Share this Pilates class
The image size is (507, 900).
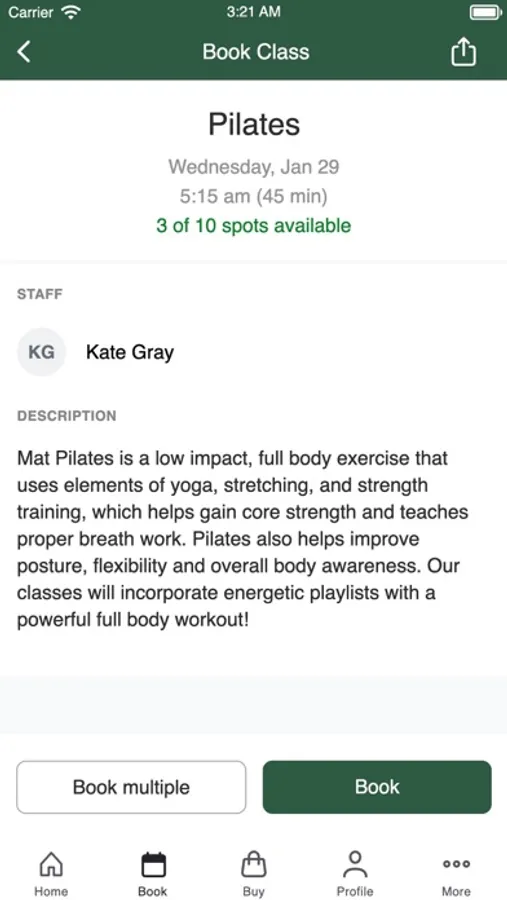pos(463,52)
